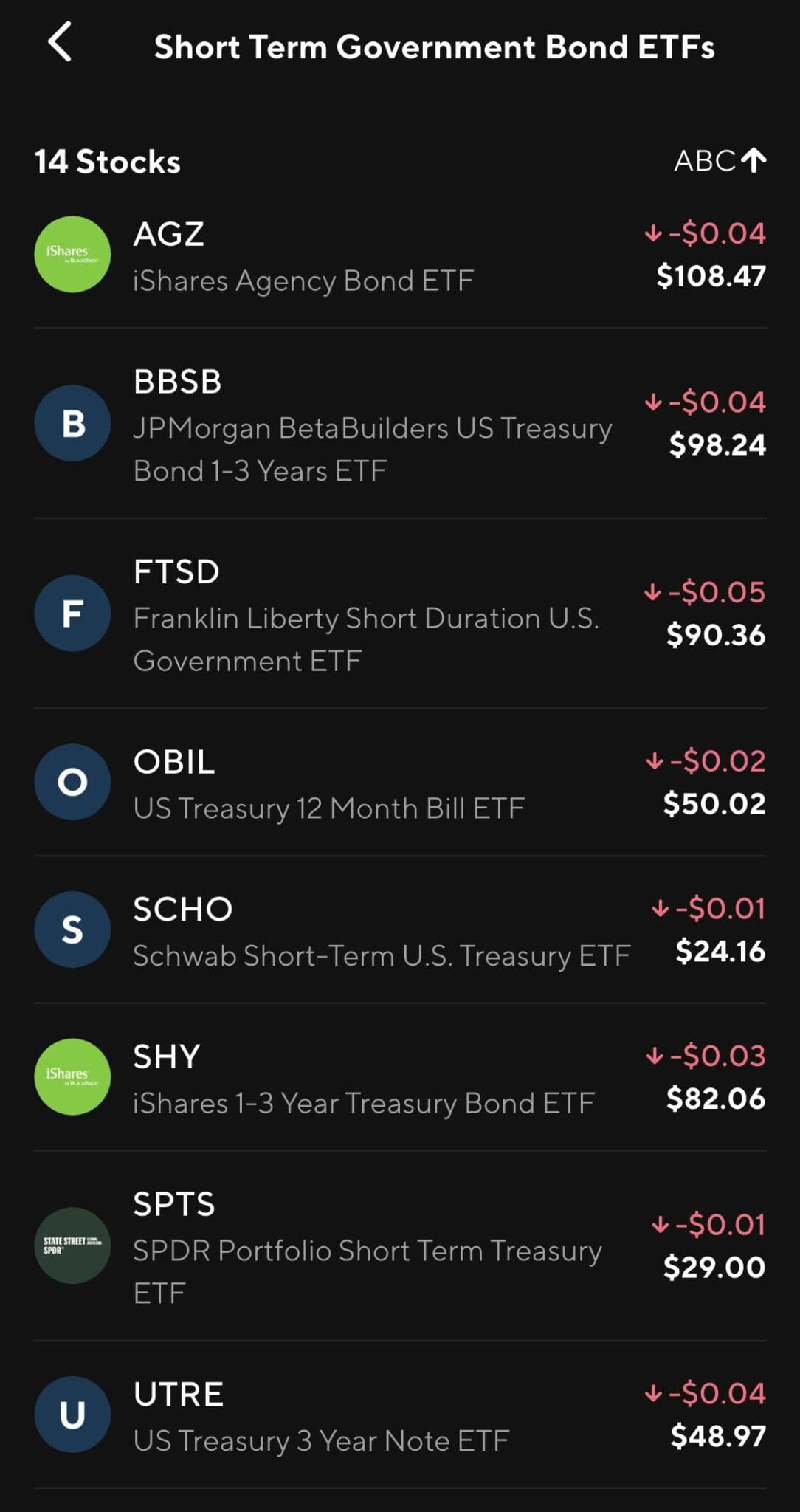Click the O avatar next to OBIL

pos(72,781)
